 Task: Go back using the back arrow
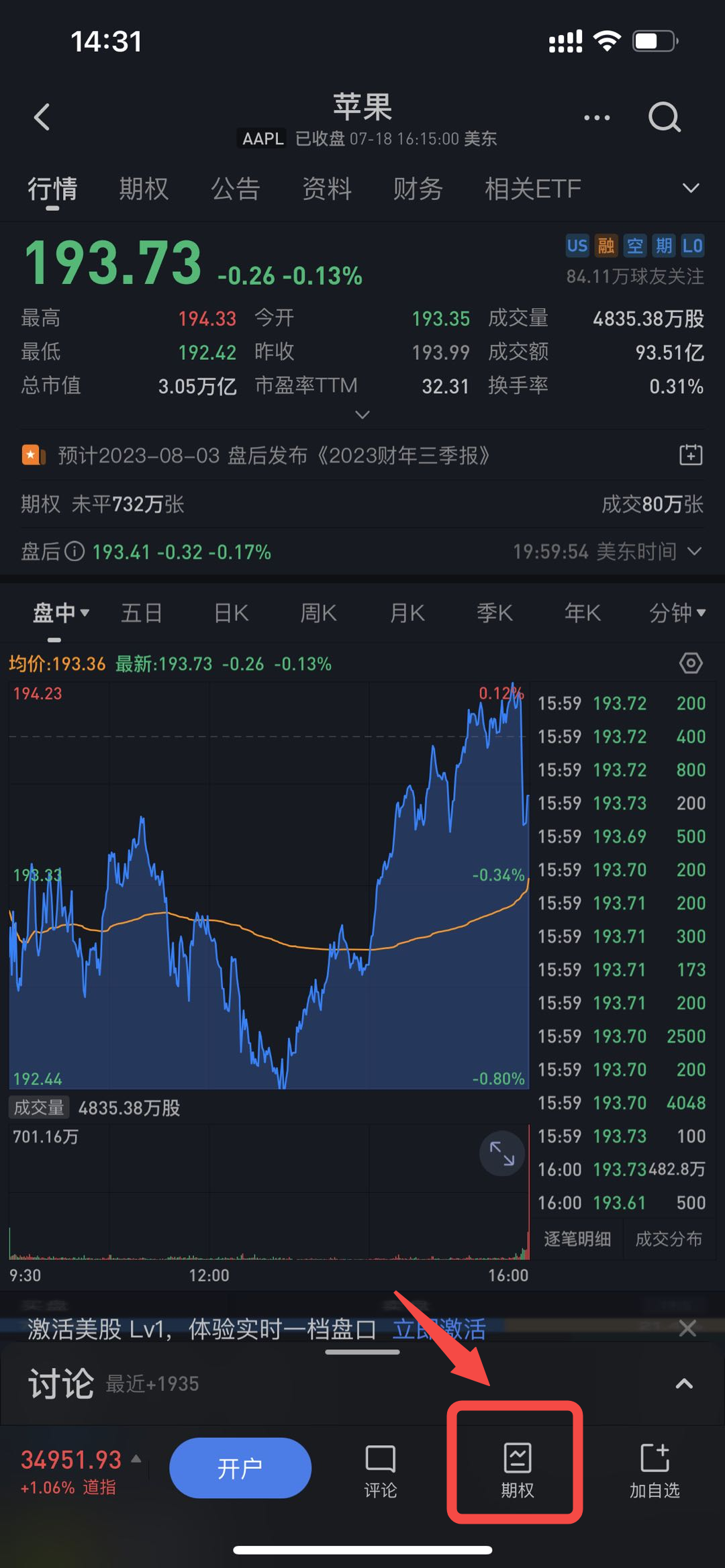coord(42,116)
